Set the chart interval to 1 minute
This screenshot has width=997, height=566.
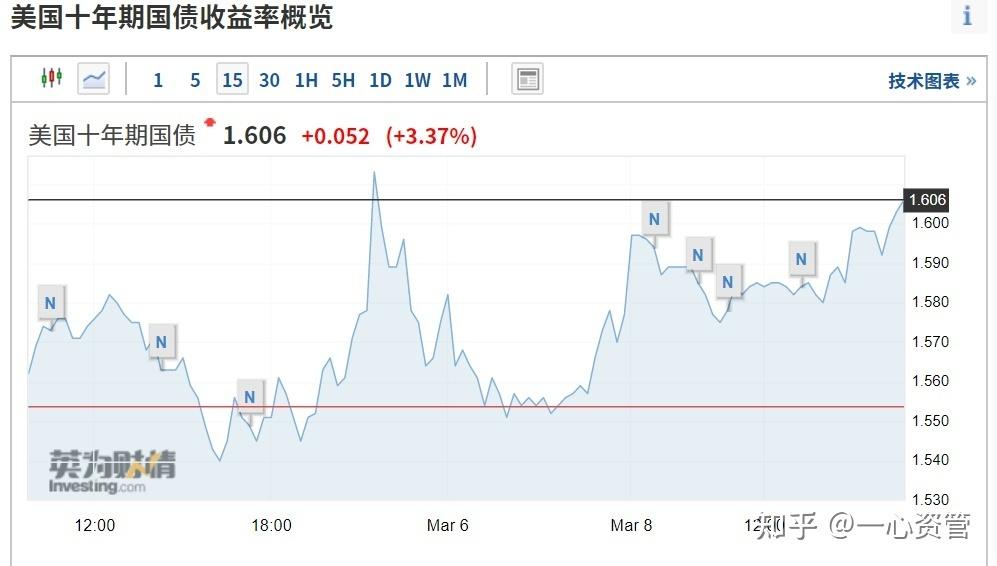[x=157, y=80]
